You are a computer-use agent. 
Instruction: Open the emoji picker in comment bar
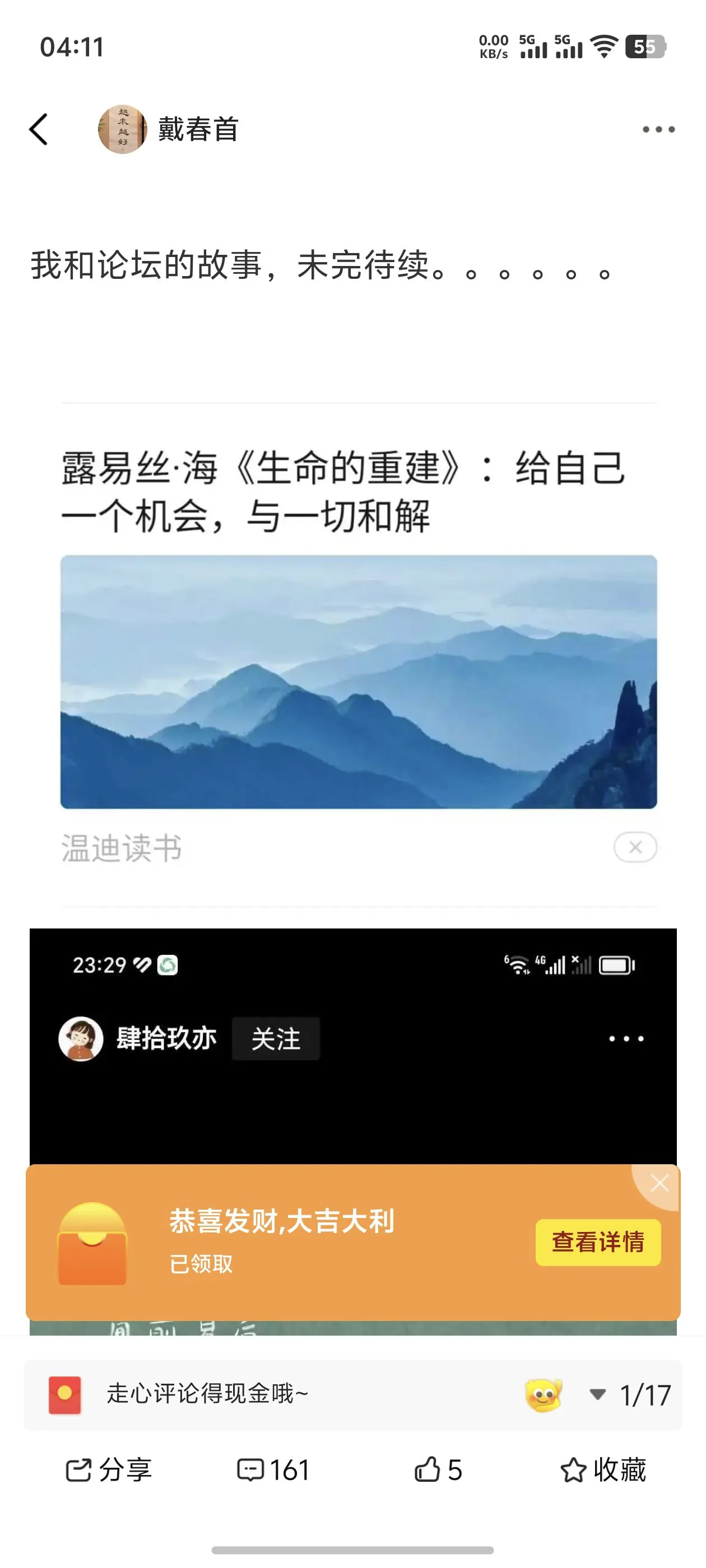[543, 1394]
